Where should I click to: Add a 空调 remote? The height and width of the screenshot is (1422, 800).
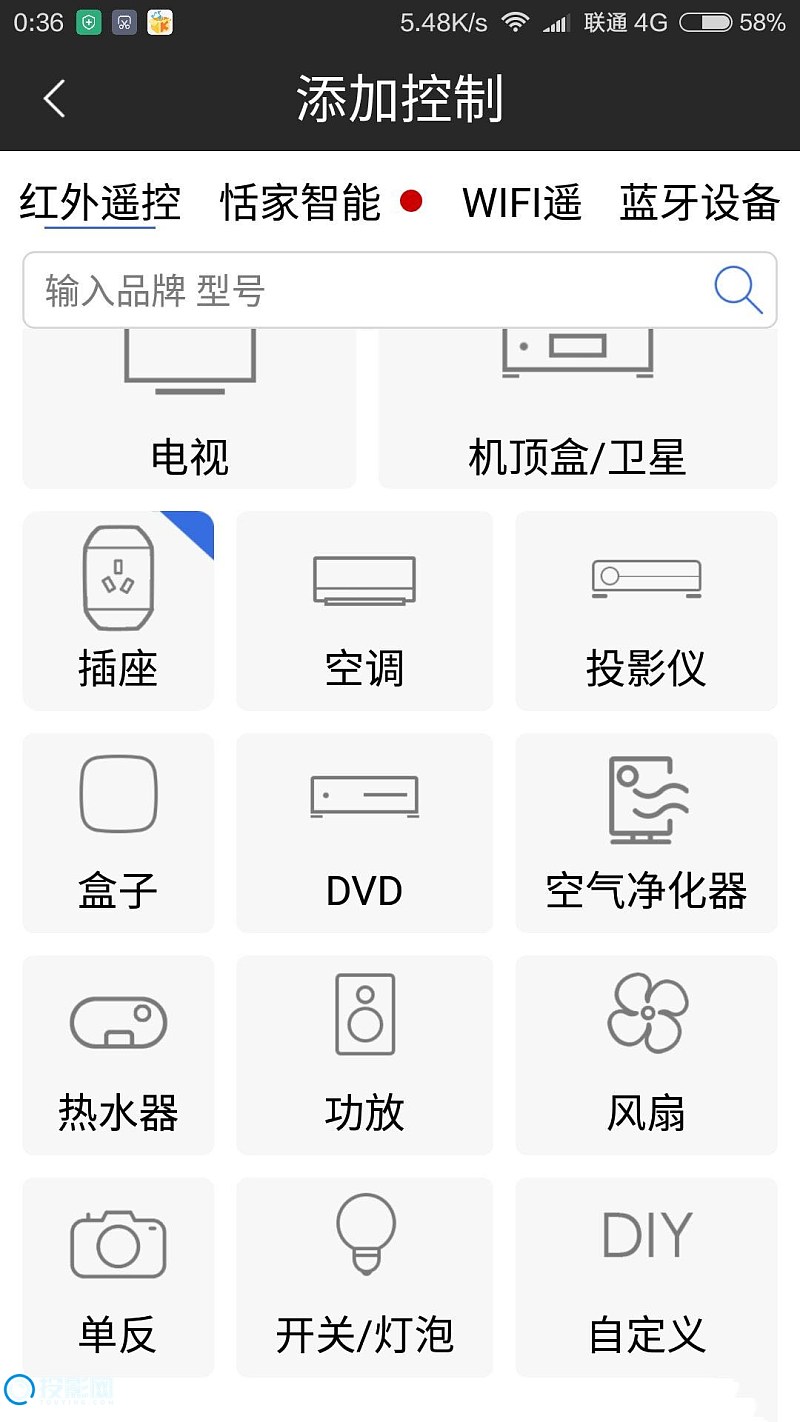tap(365, 611)
